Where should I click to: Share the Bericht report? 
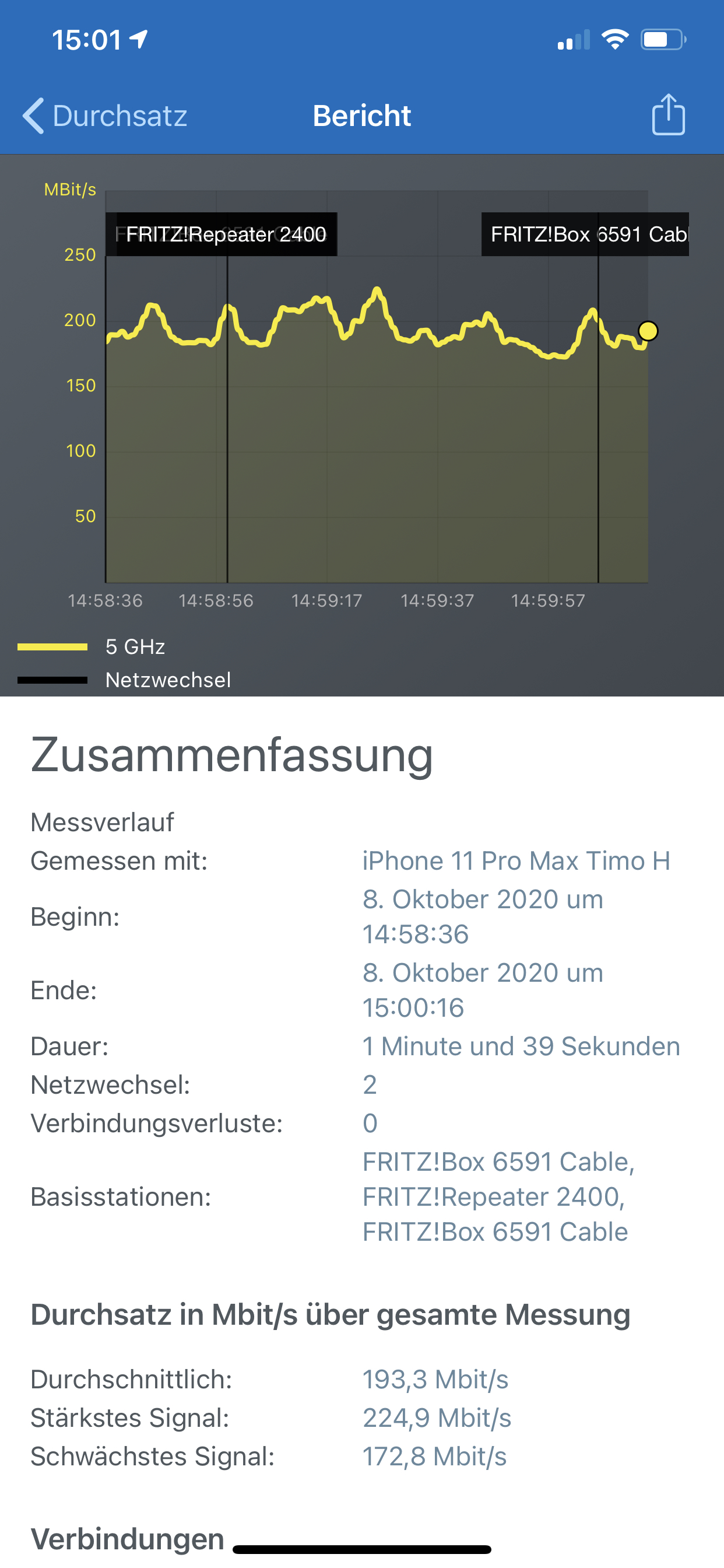click(668, 114)
